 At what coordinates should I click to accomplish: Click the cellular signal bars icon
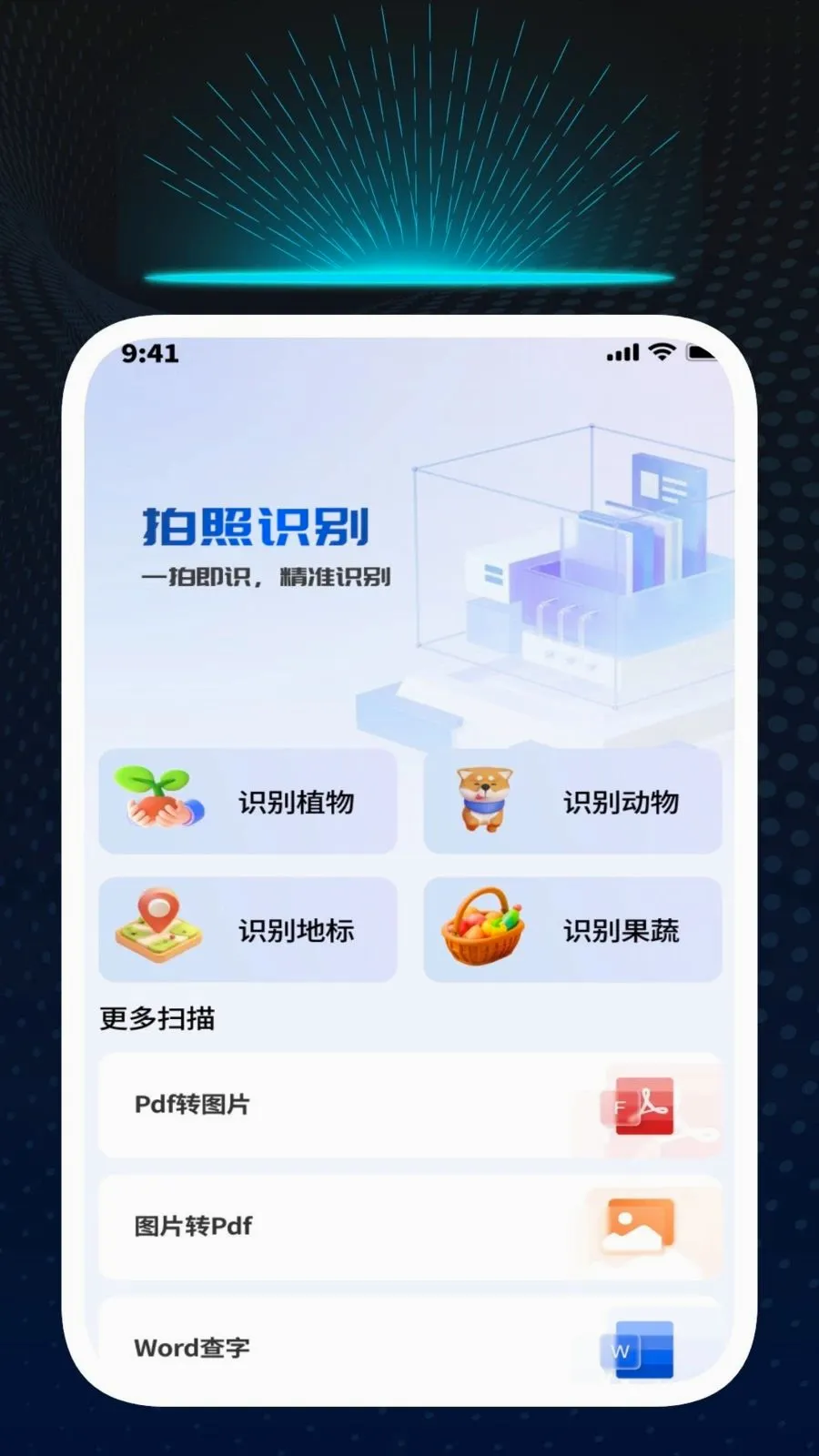point(622,351)
